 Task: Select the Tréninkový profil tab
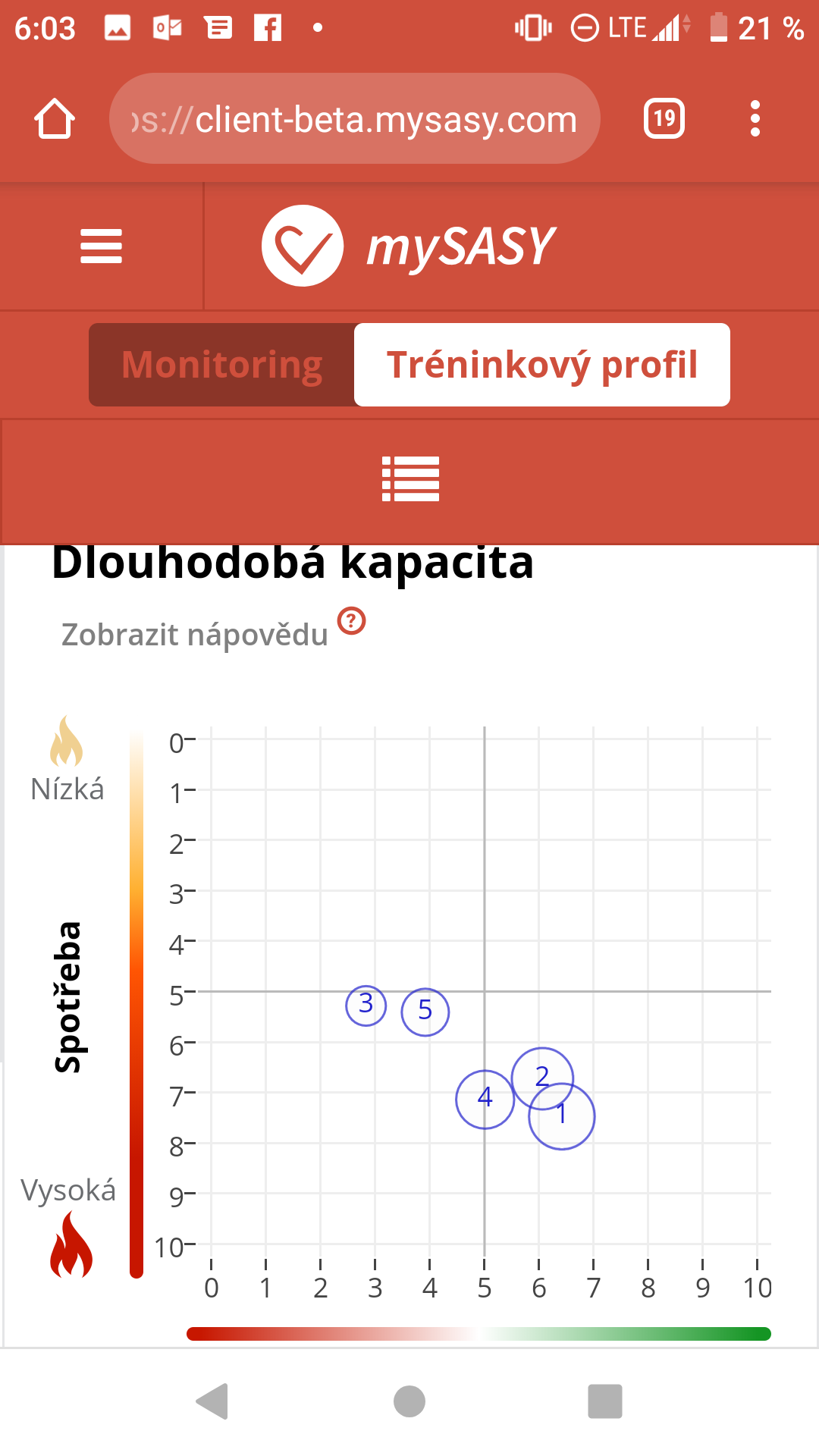(x=542, y=365)
